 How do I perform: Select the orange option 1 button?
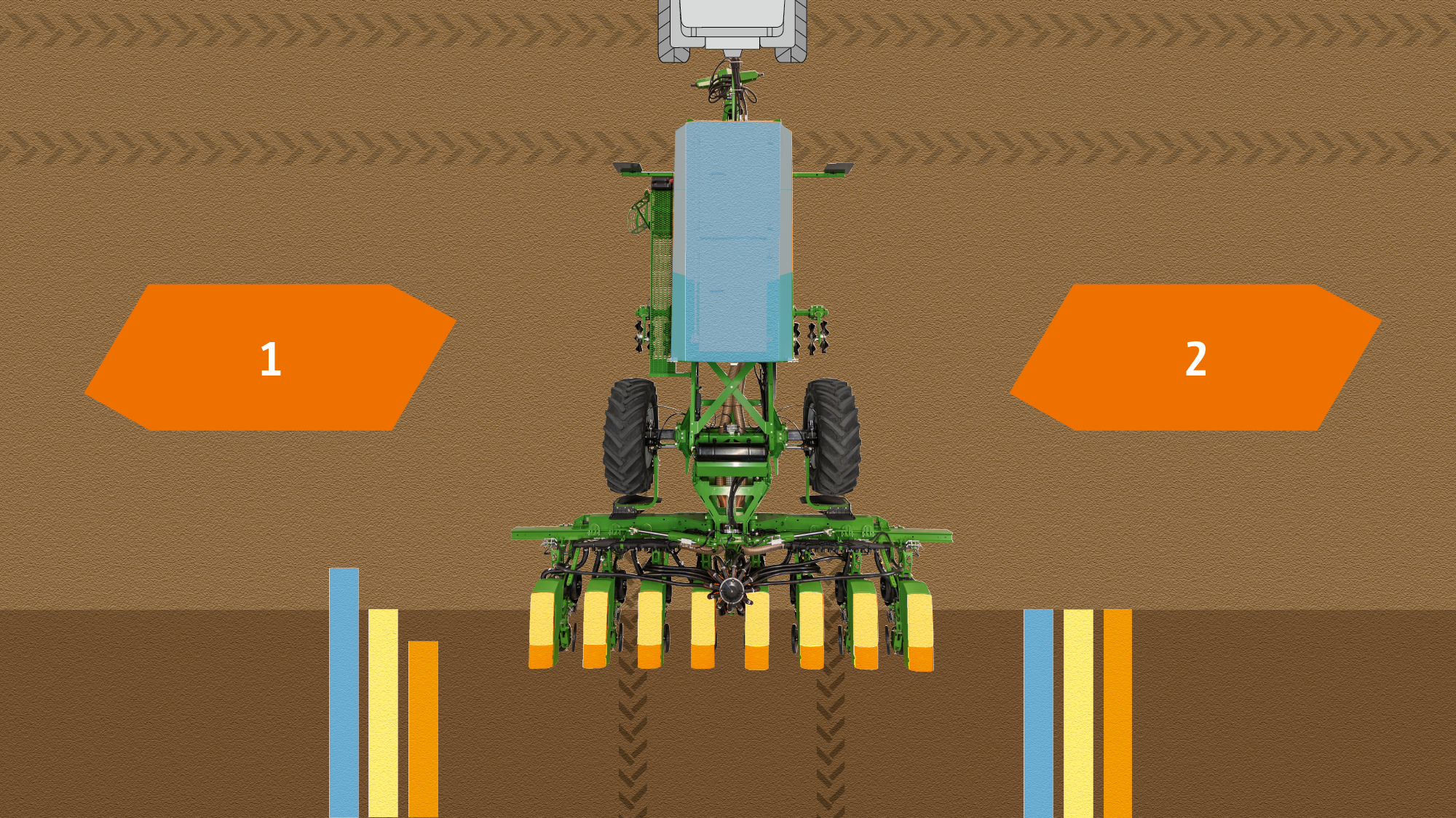270,357
